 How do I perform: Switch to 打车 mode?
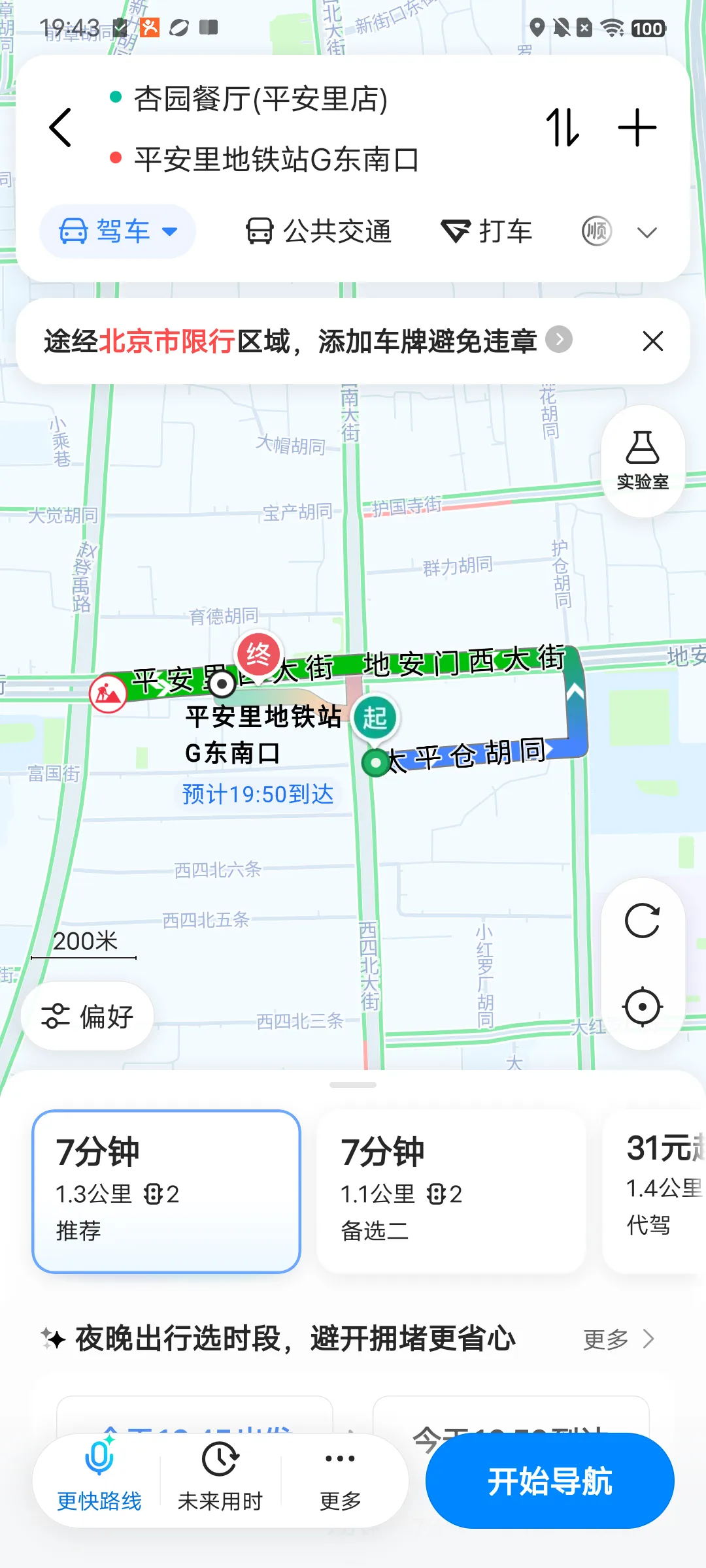pos(487,231)
